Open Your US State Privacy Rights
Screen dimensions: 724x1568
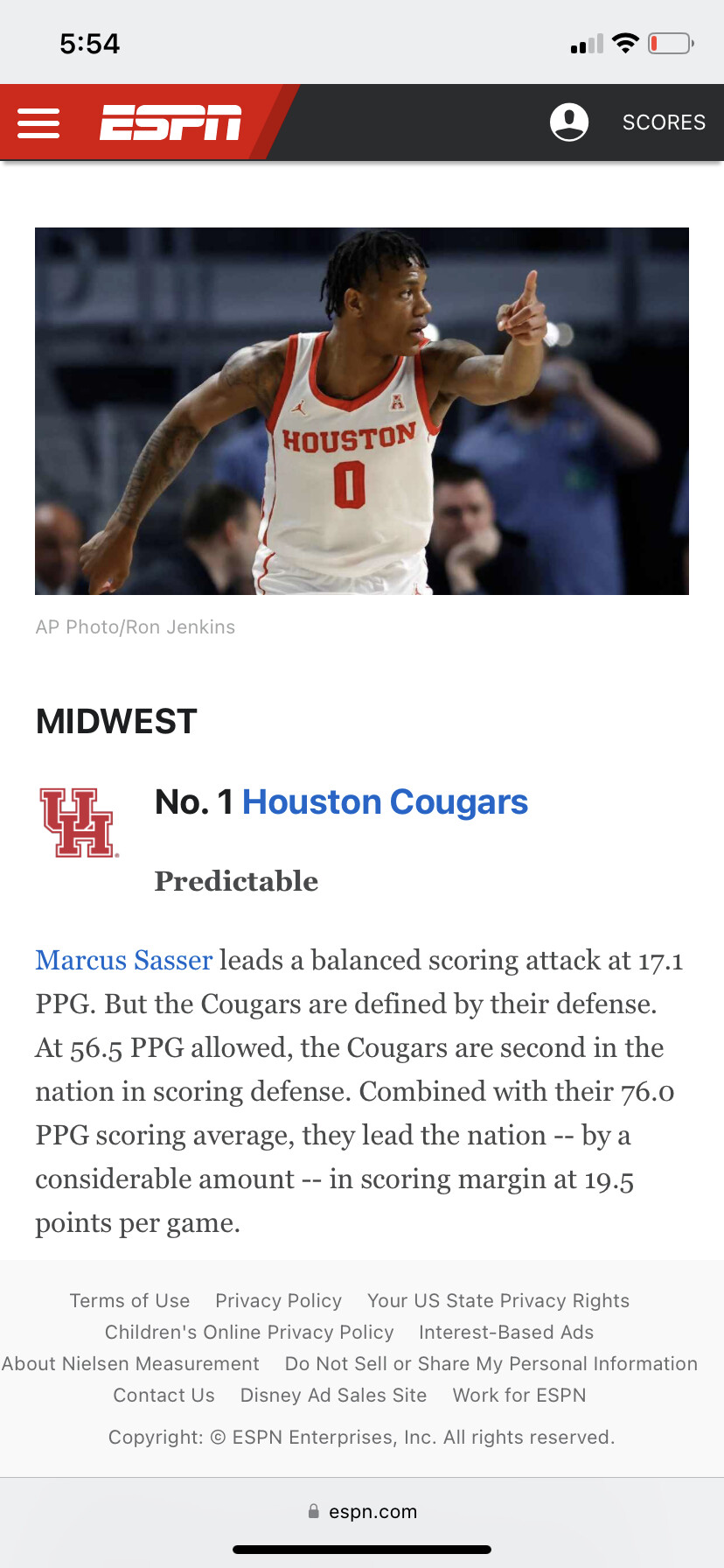[x=498, y=1301]
